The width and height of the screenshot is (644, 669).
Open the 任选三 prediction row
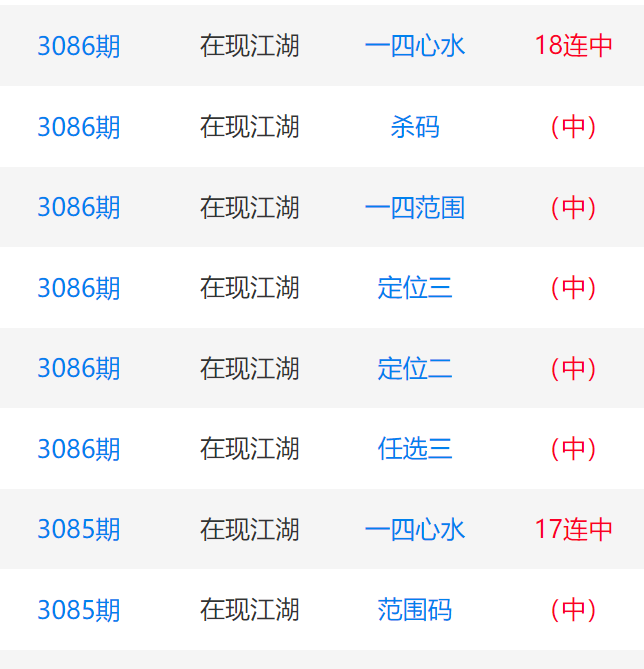414,449
